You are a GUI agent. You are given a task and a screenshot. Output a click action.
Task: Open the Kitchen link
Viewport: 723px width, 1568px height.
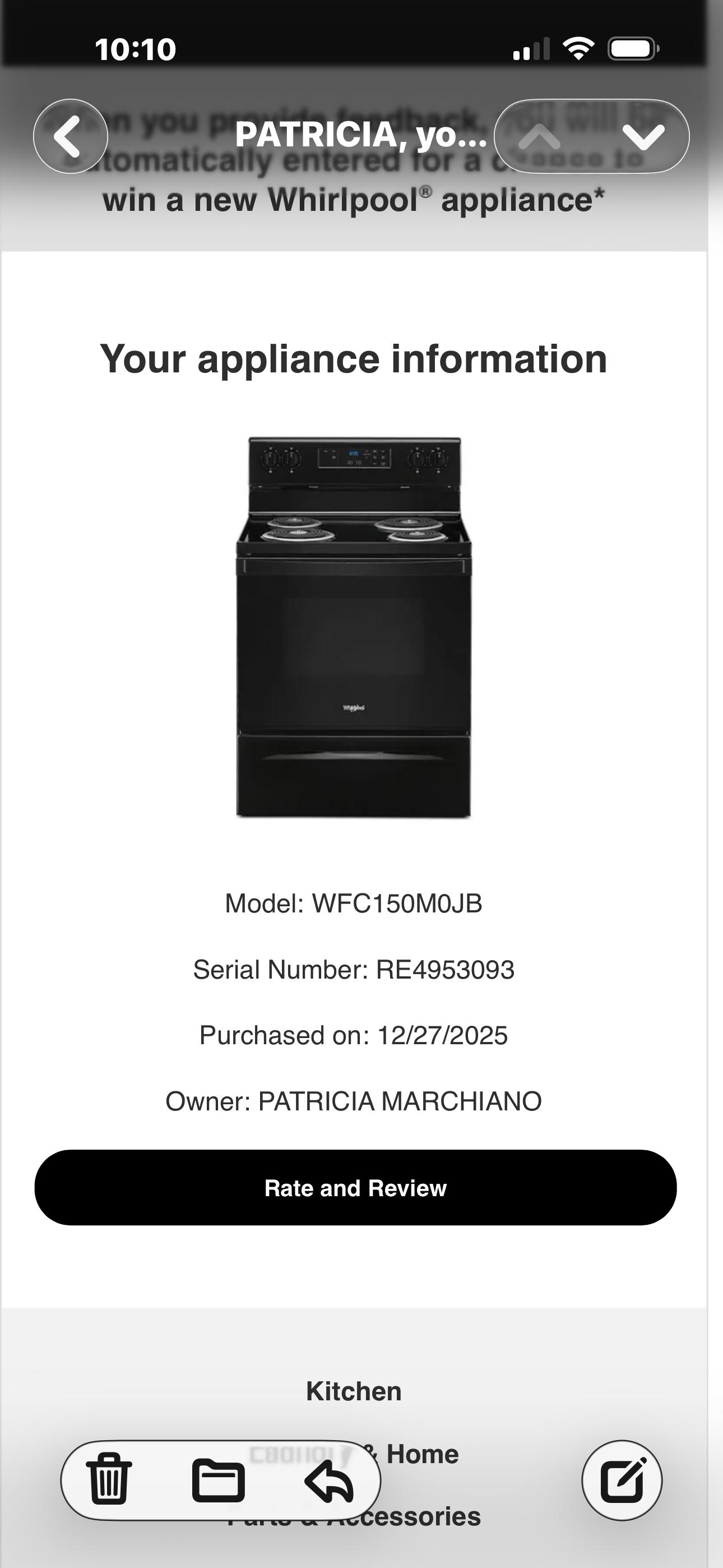coord(354,1391)
